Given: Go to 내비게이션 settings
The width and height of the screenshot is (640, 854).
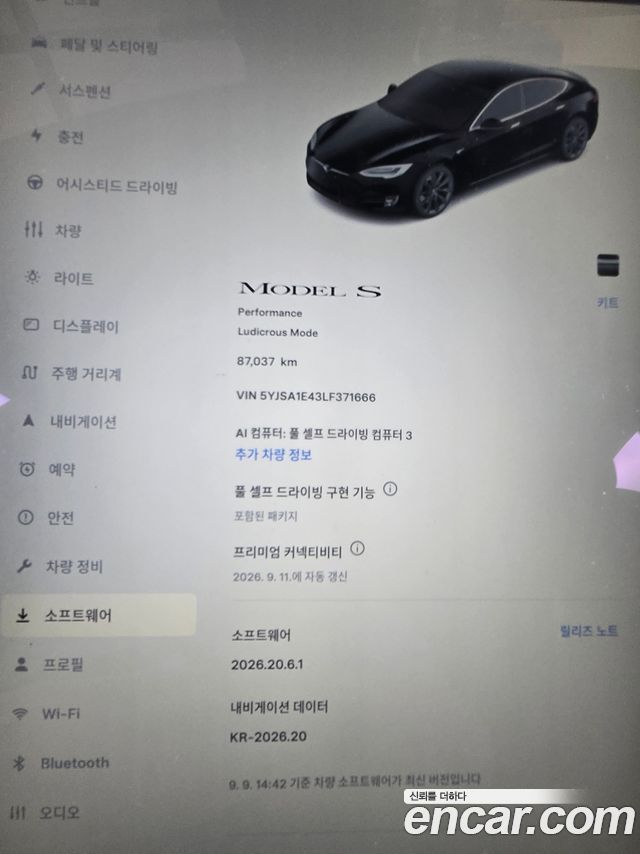Looking at the screenshot, I should (x=69, y=422).
